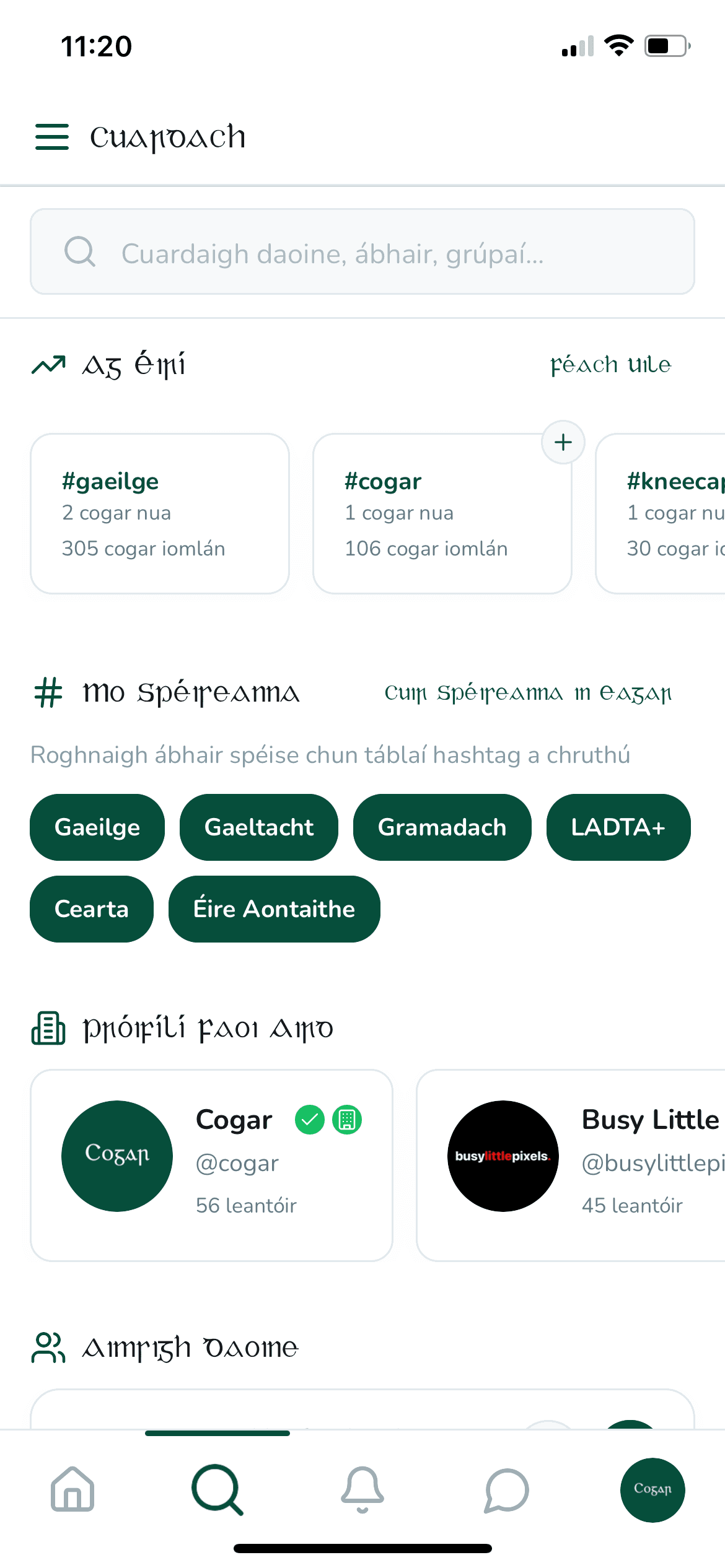725x1568 pixels.
Task: Tap the plus button on the #cogar card
Action: [563, 442]
